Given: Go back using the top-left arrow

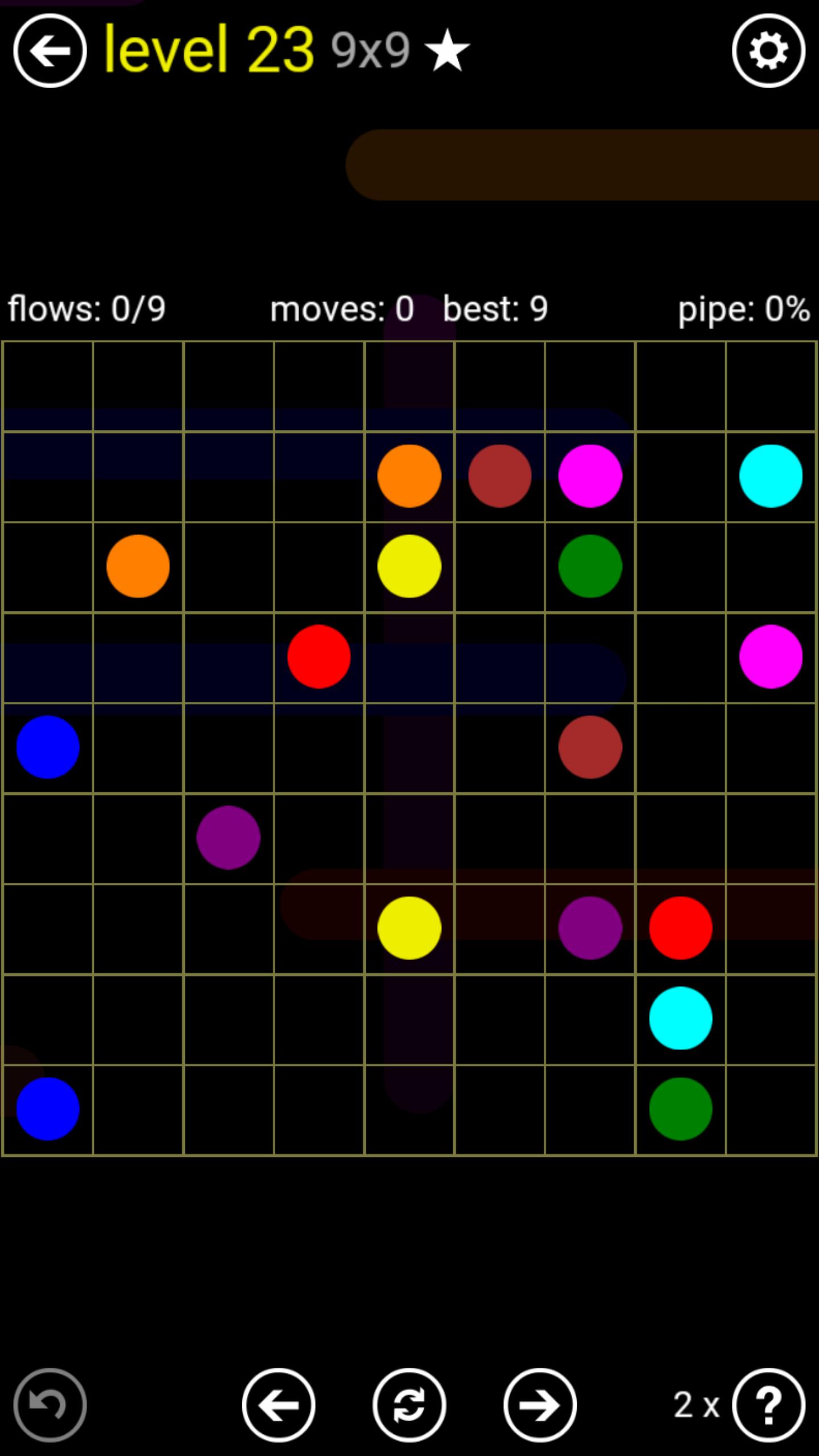Looking at the screenshot, I should [50, 51].
